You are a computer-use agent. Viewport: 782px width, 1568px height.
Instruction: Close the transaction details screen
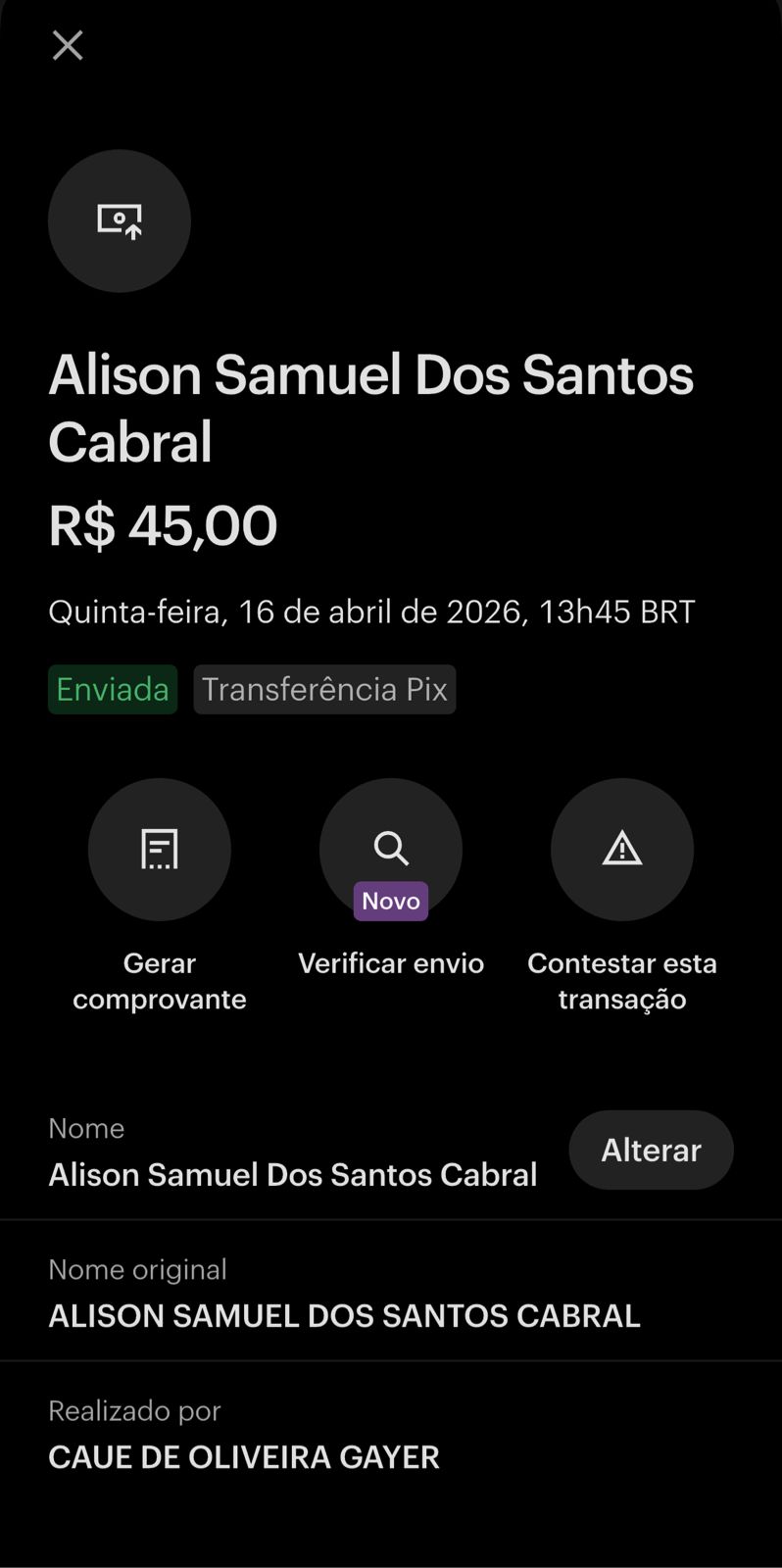click(68, 45)
